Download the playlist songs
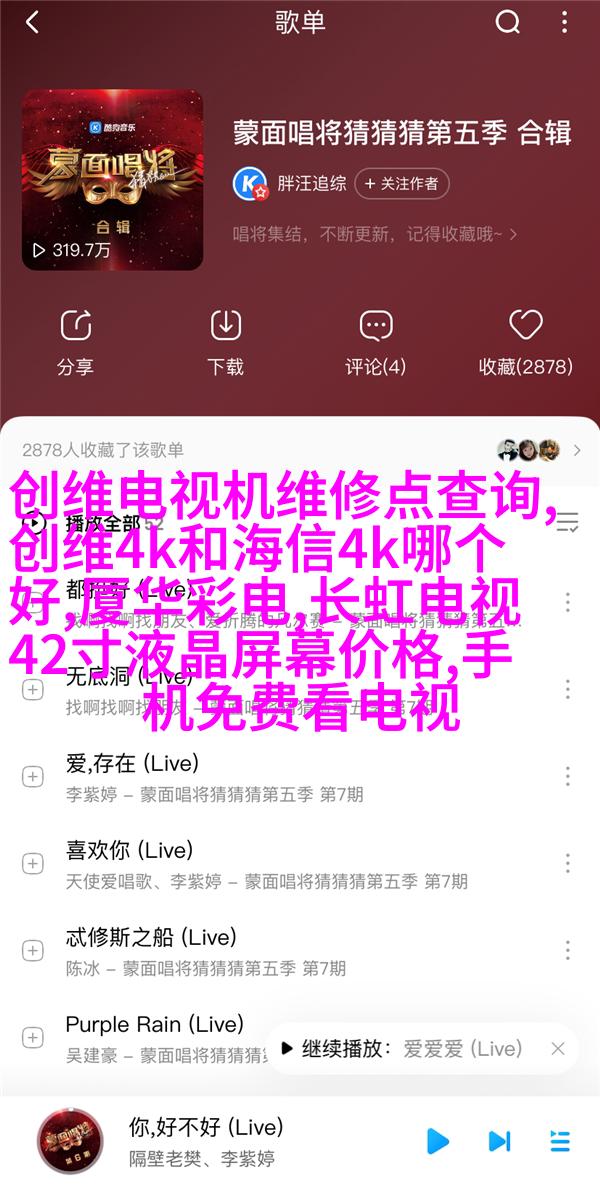This screenshot has width=600, height=1189. [226, 342]
